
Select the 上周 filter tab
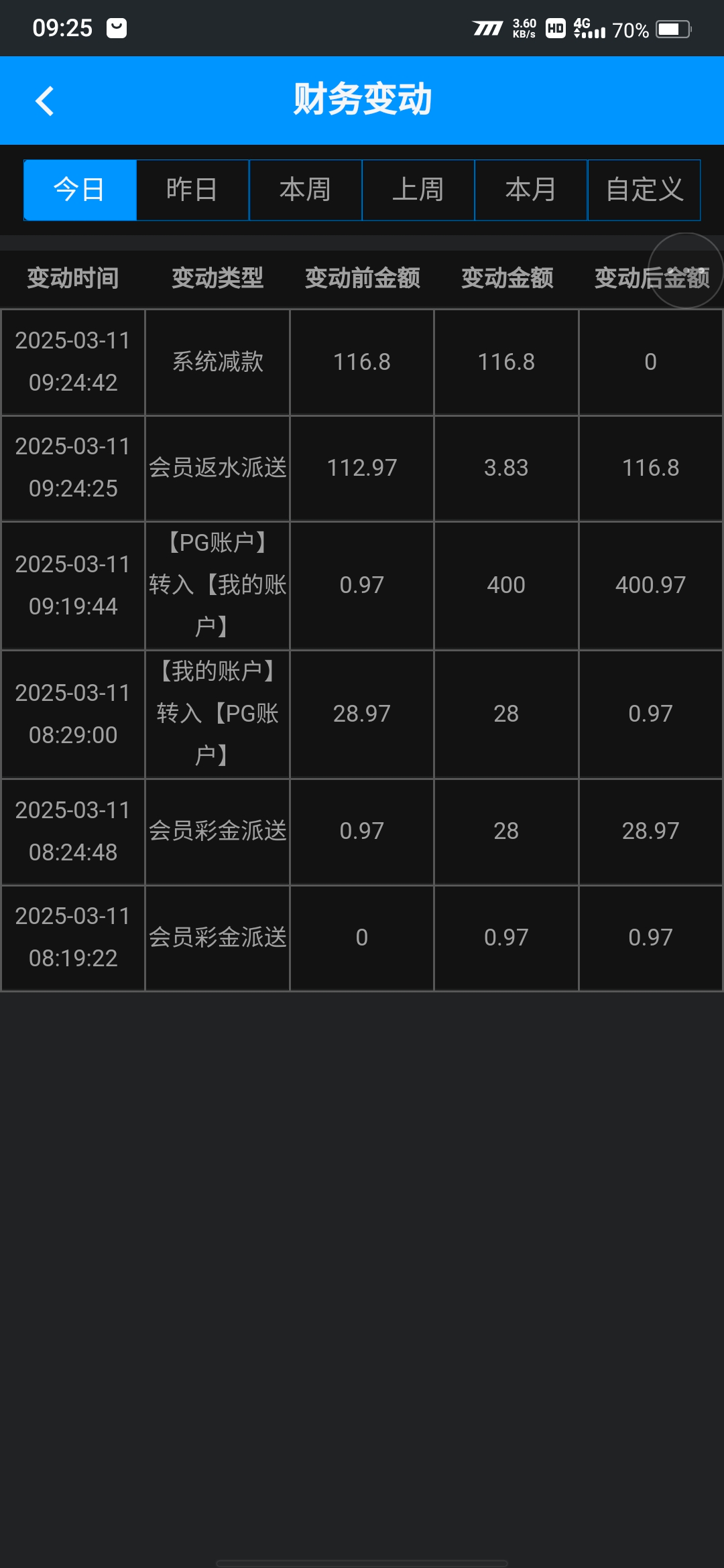coord(418,190)
